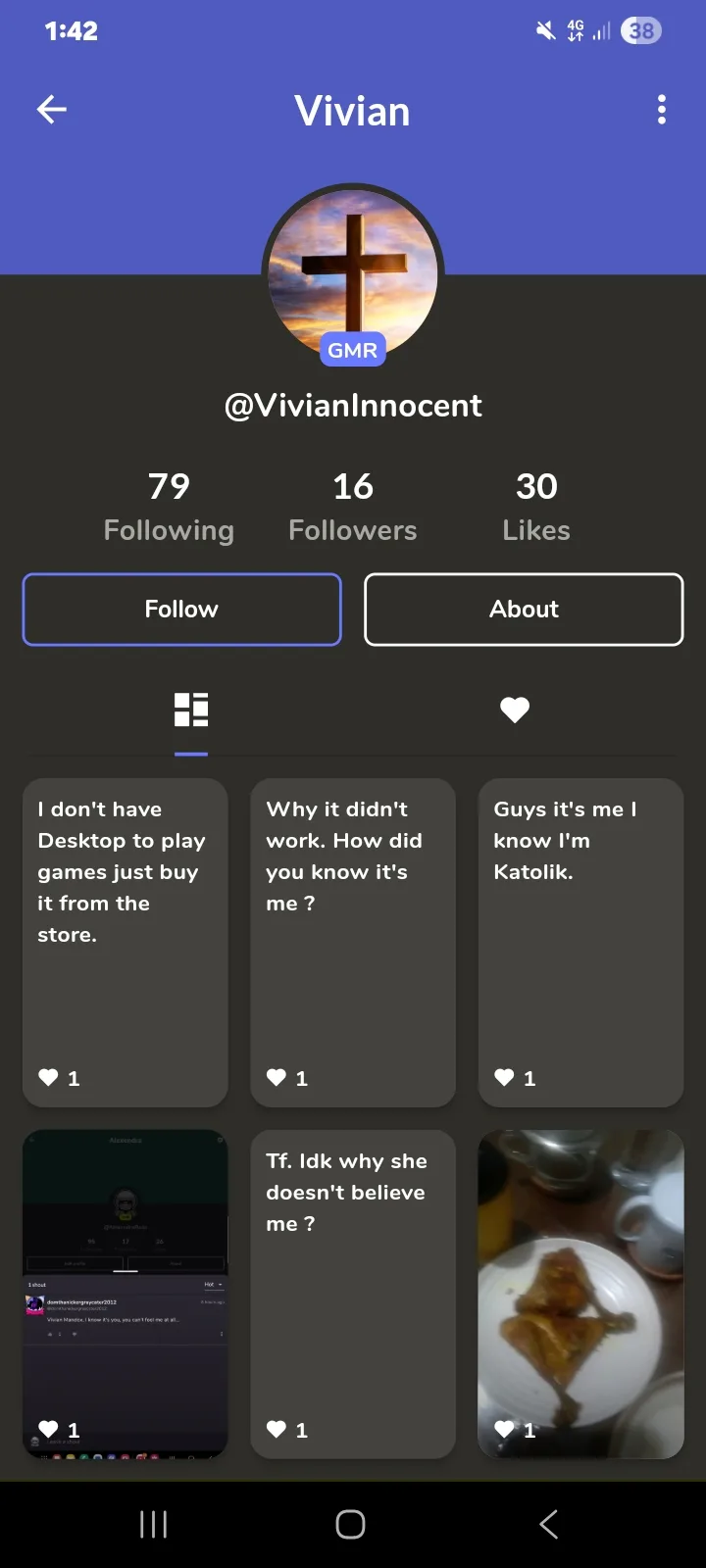This screenshot has width=706, height=1568.
Task: Go back using the top arrow
Action: (x=52, y=110)
